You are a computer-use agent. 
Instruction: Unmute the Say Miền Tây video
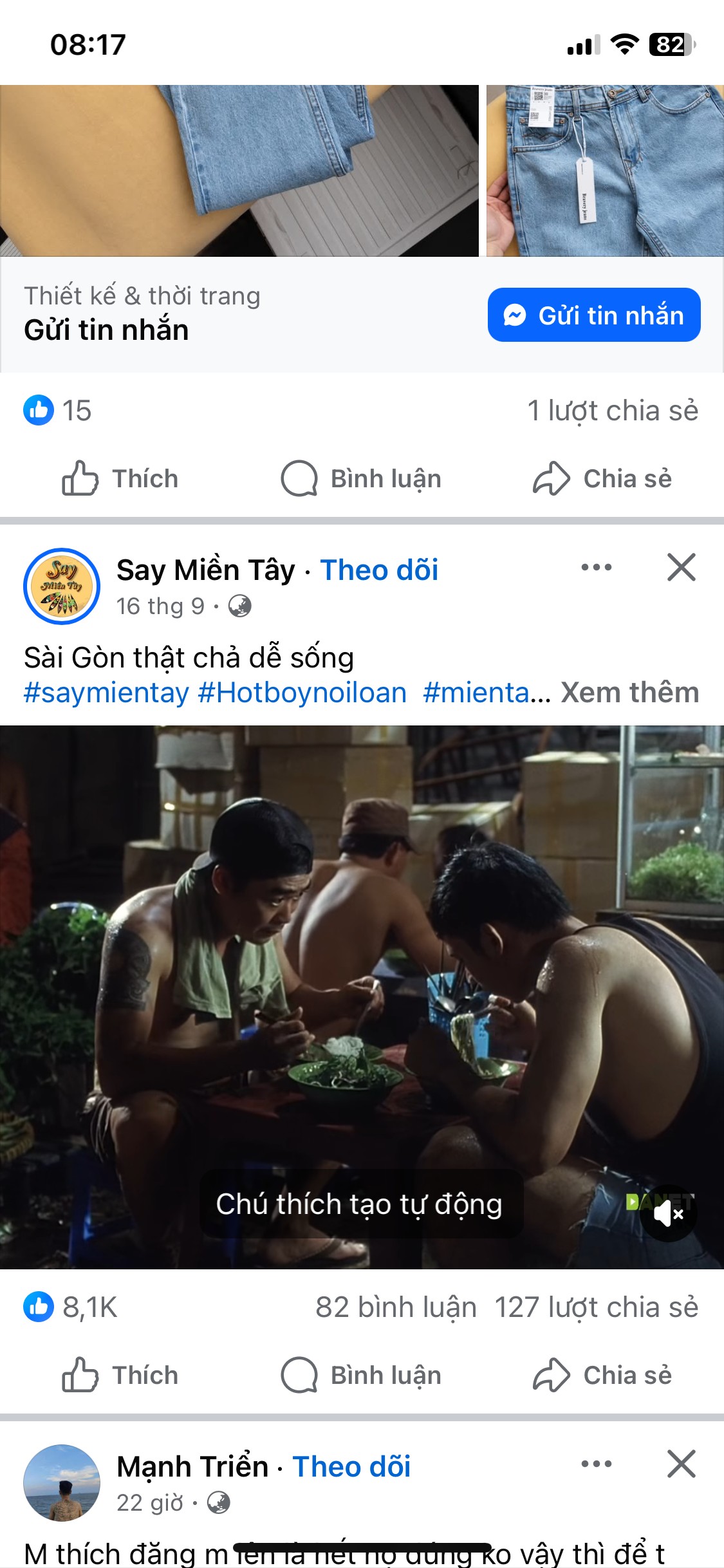(x=668, y=1214)
